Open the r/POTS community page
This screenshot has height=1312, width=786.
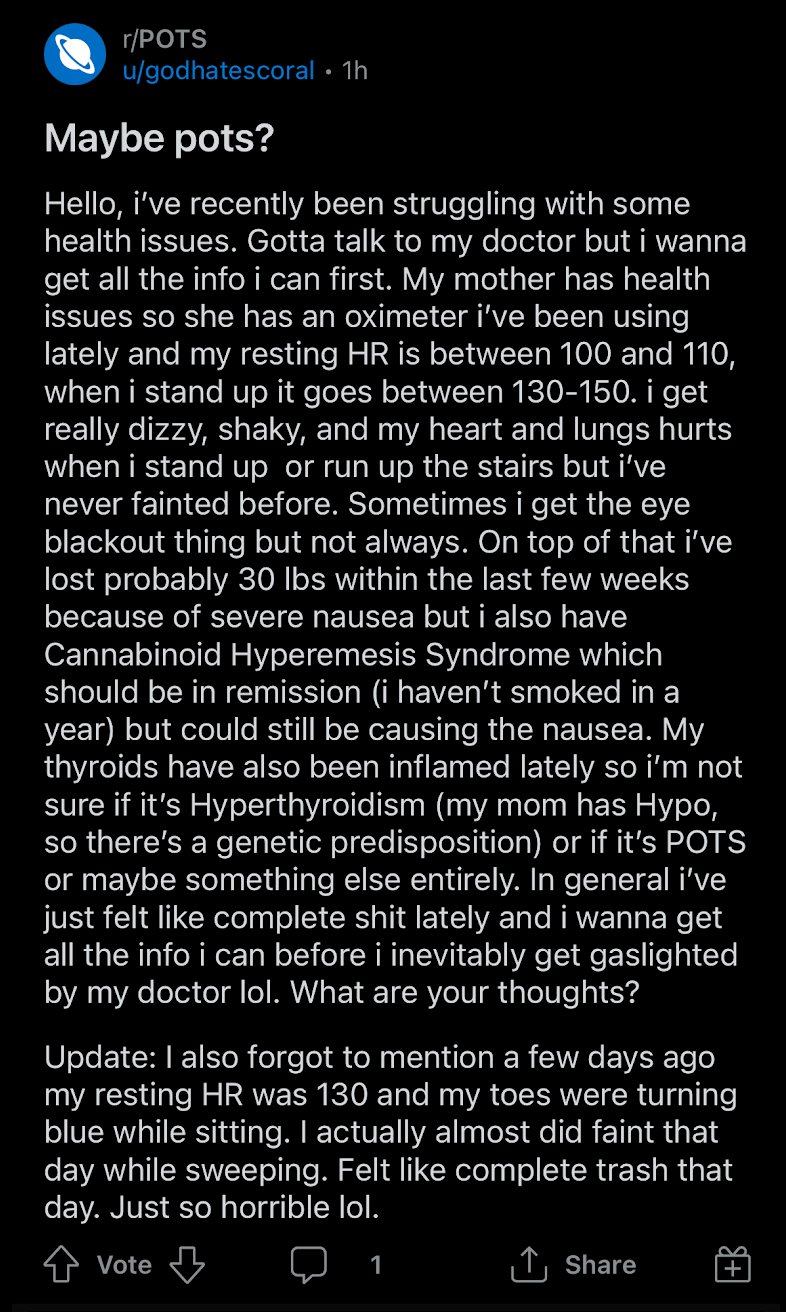(164, 39)
